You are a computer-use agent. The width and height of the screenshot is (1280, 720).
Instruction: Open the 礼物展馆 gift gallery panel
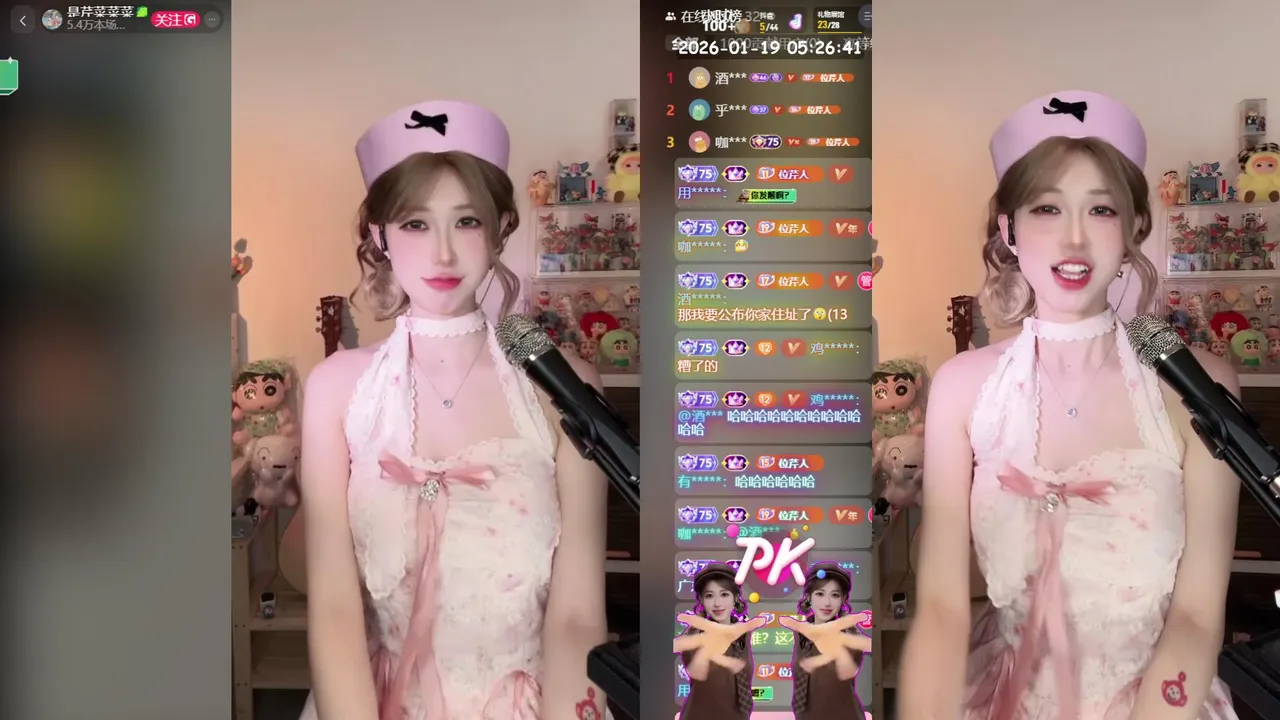[x=830, y=20]
